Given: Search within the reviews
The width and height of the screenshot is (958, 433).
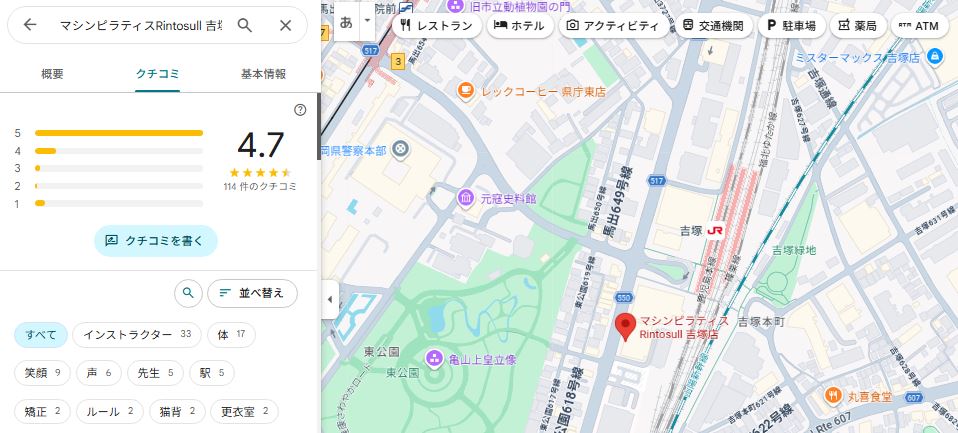Looking at the screenshot, I should 187,293.
